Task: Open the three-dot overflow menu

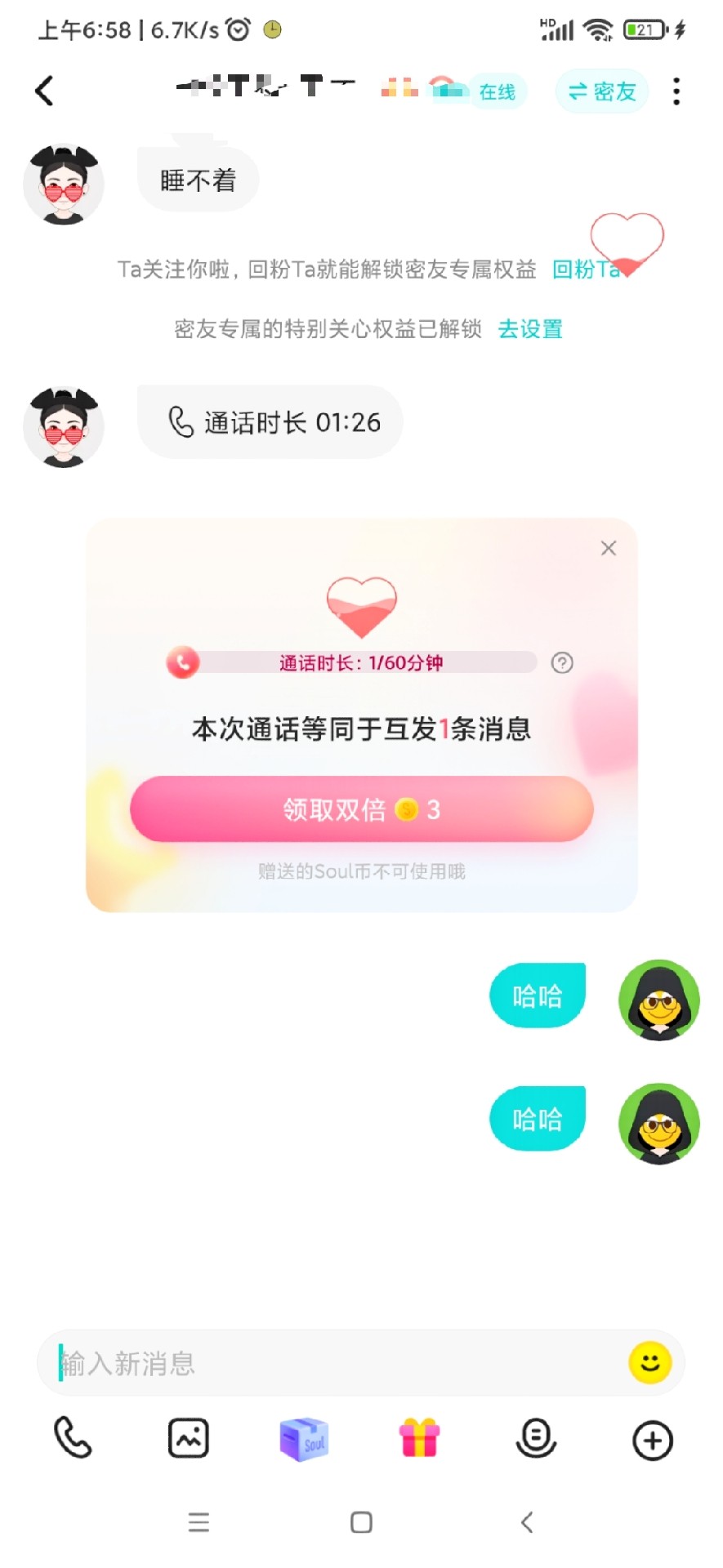Action: (676, 91)
